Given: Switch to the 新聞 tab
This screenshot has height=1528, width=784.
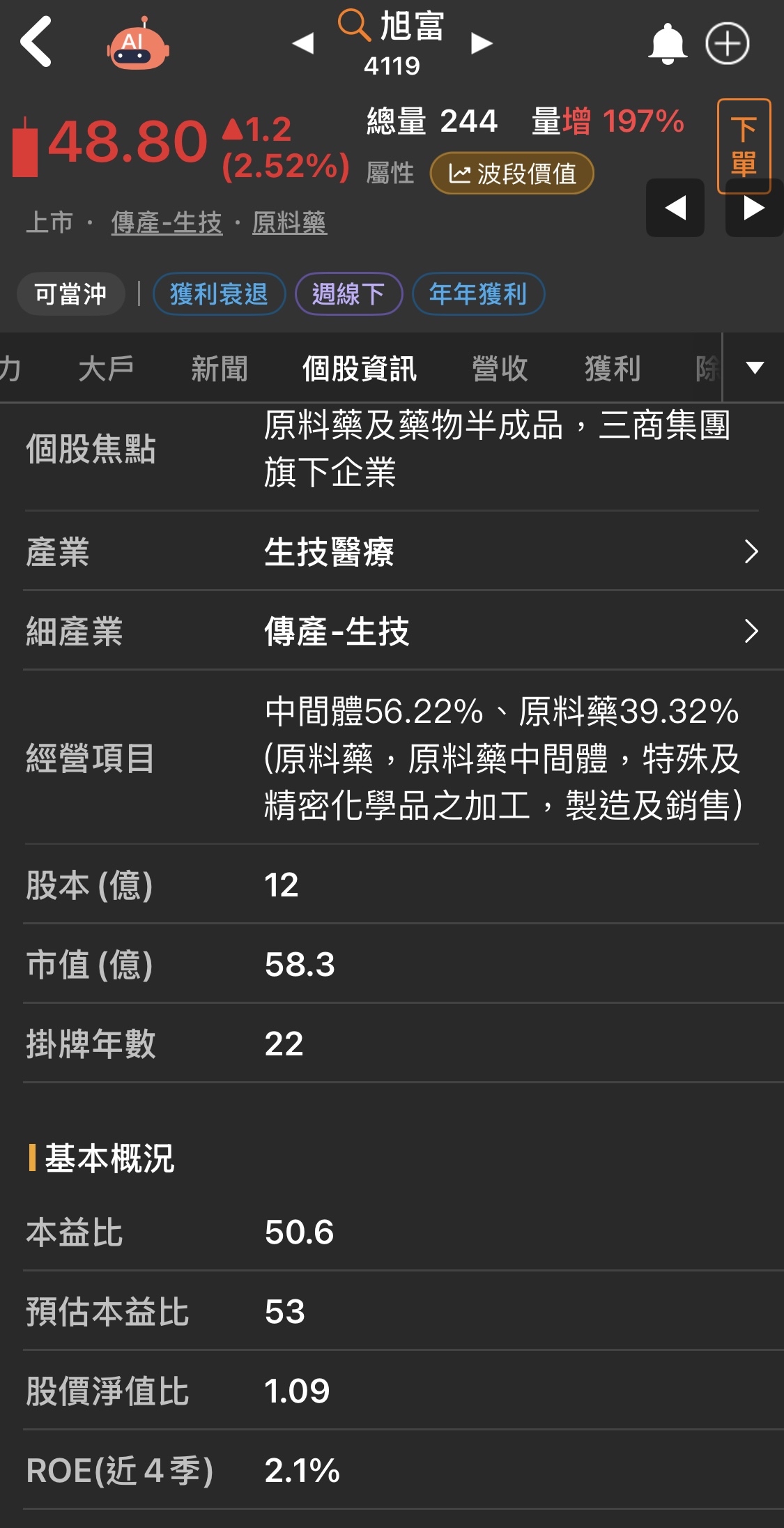Looking at the screenshot, I should click(219, 368).
